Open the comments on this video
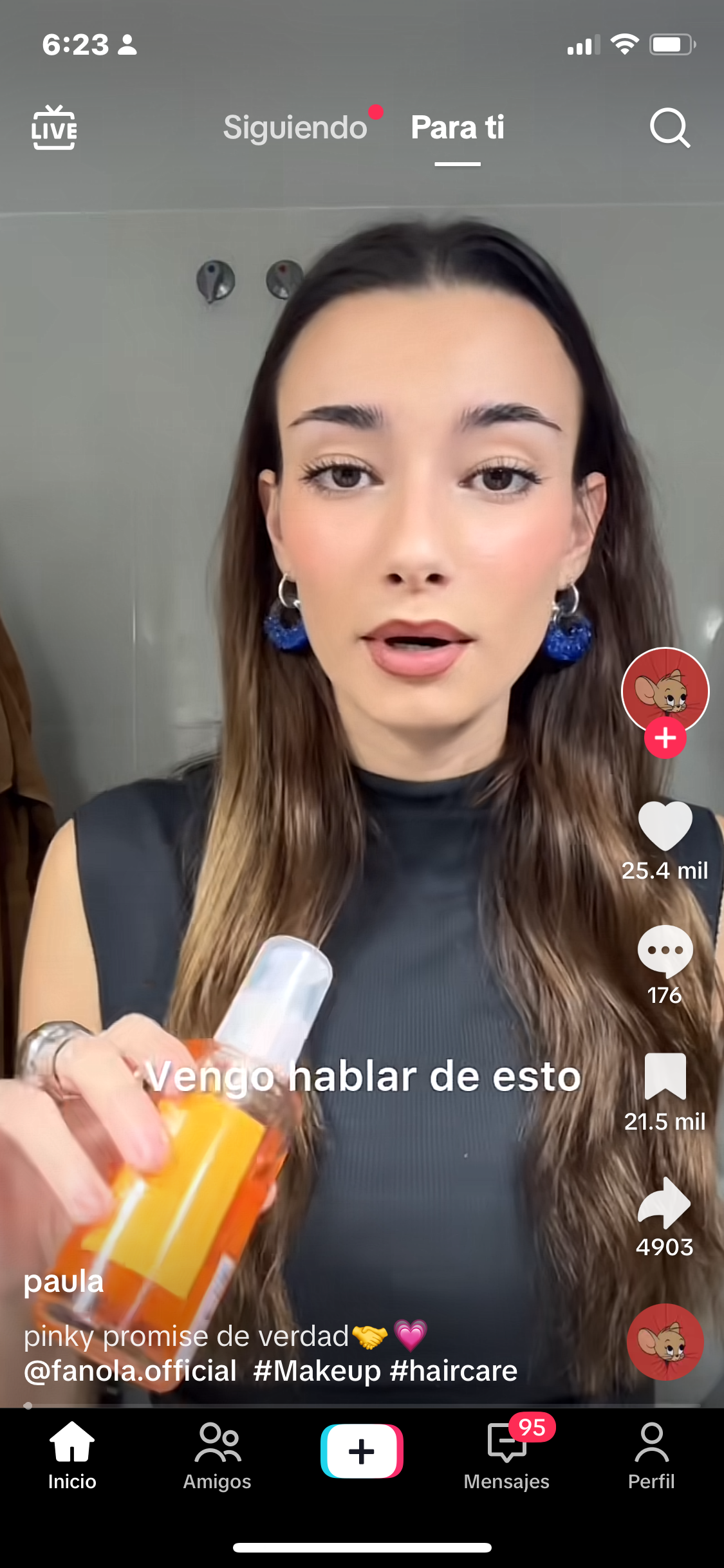 point(665,950)
